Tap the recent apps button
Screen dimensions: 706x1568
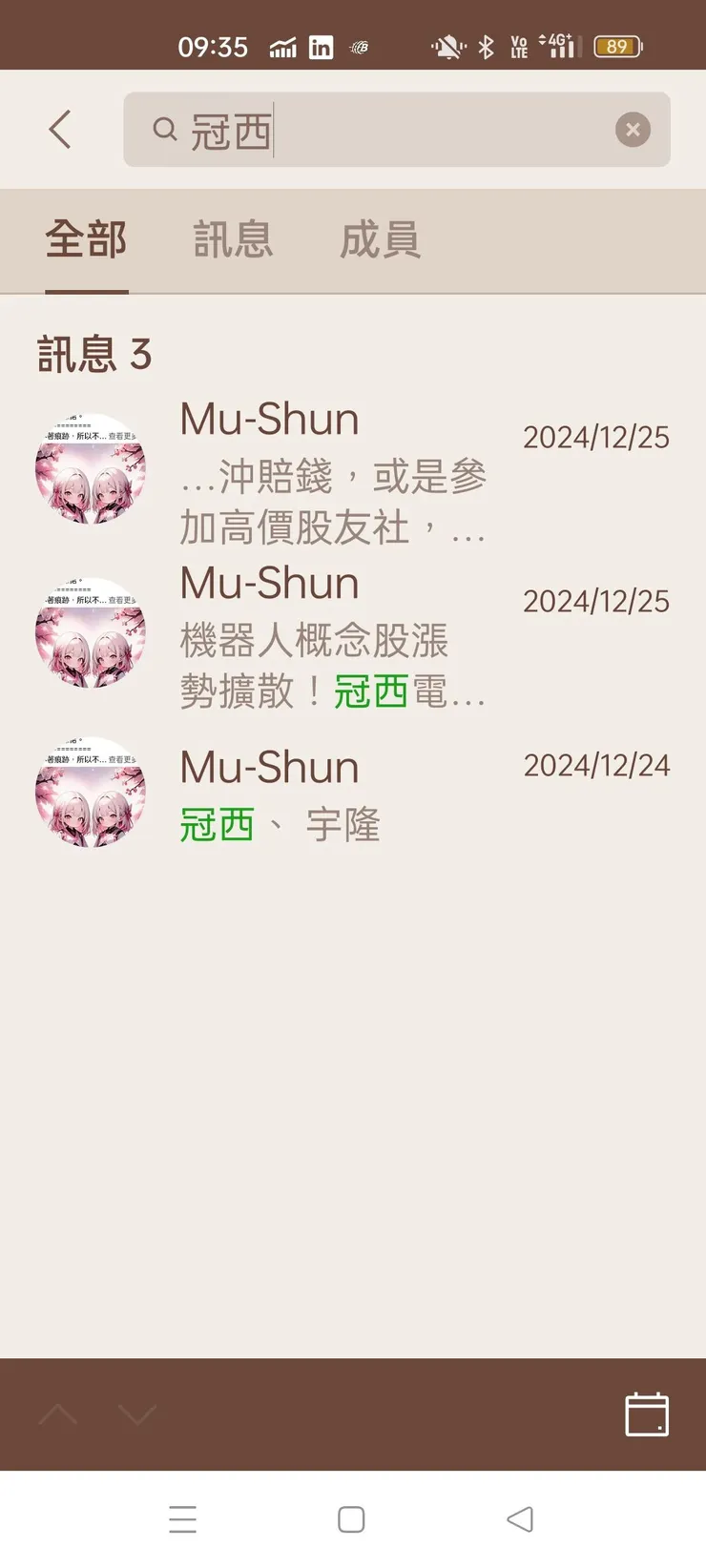tap(183, 1518)
